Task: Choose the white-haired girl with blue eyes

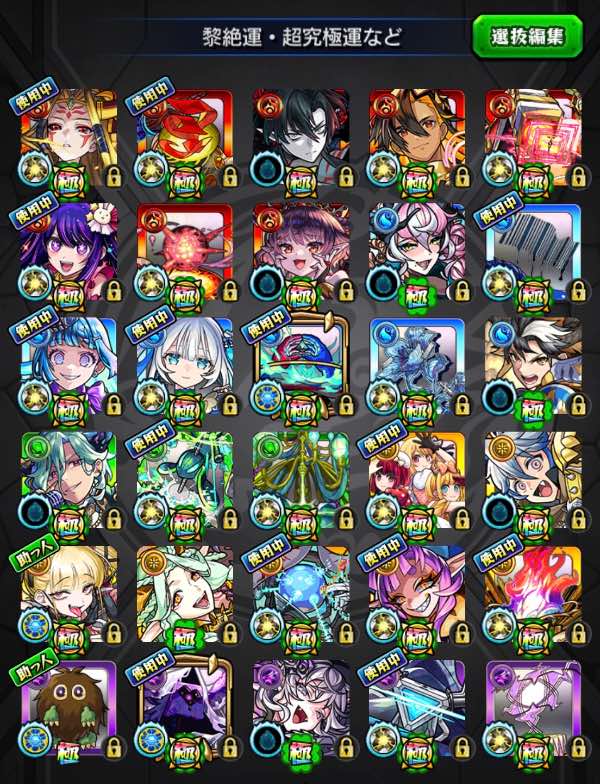Action: pyautogui.click(x=185, y=366)
